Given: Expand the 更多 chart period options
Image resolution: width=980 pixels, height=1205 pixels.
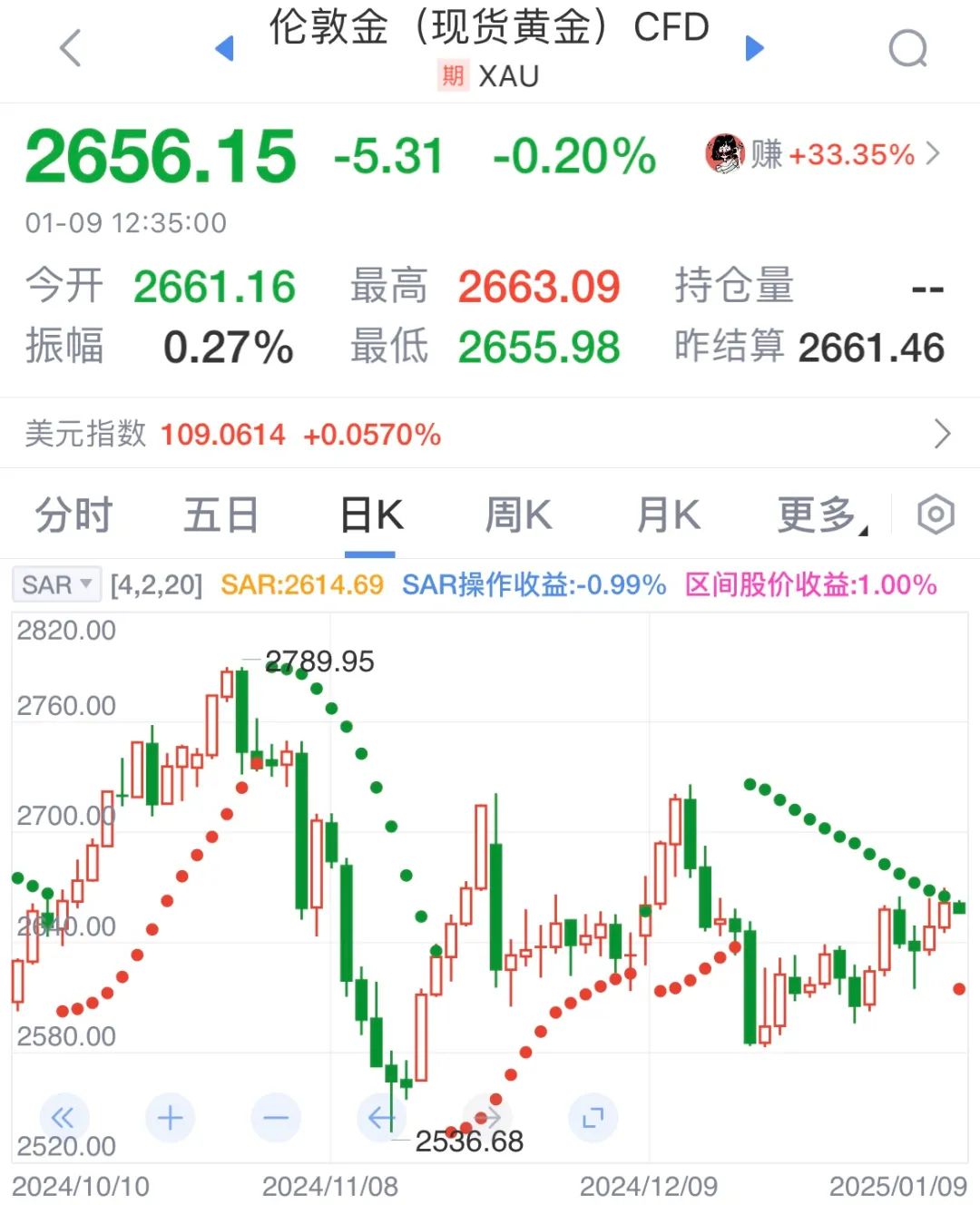Looking at the screenshot, I should tap(820, 515).
